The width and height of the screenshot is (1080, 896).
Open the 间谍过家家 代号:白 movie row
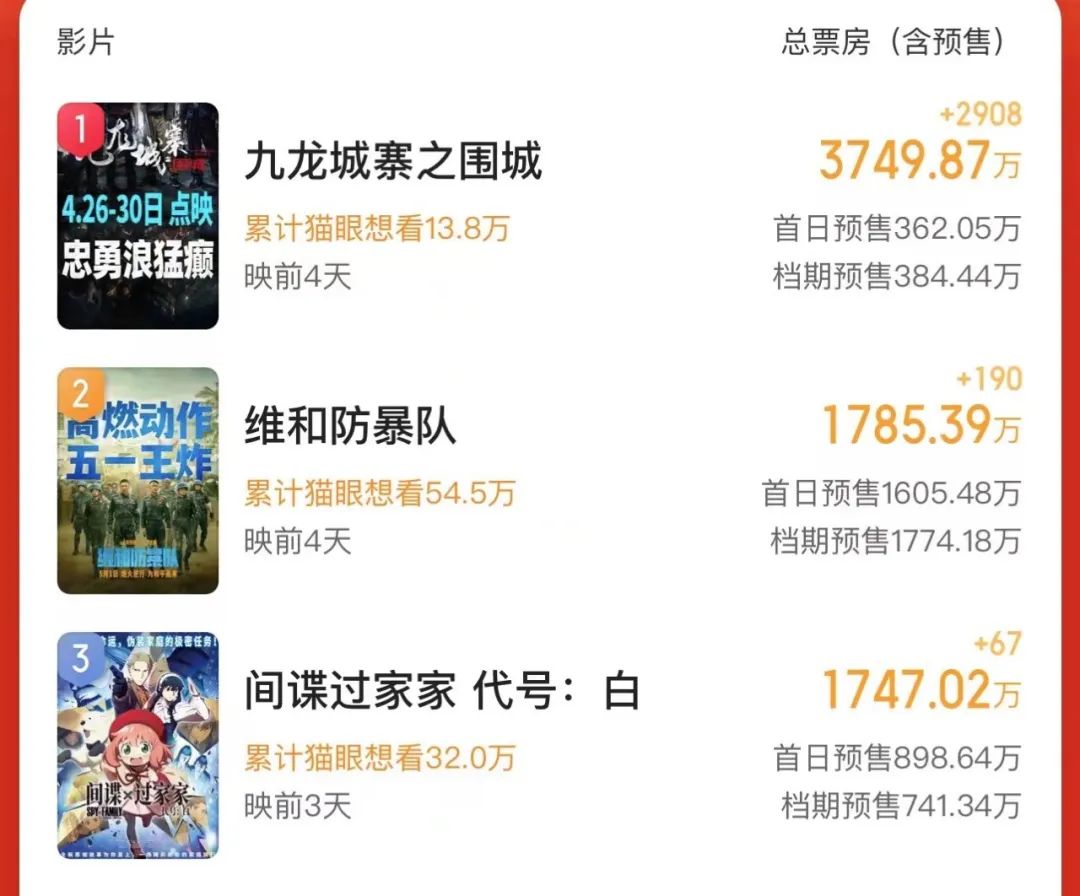(441, 692)
